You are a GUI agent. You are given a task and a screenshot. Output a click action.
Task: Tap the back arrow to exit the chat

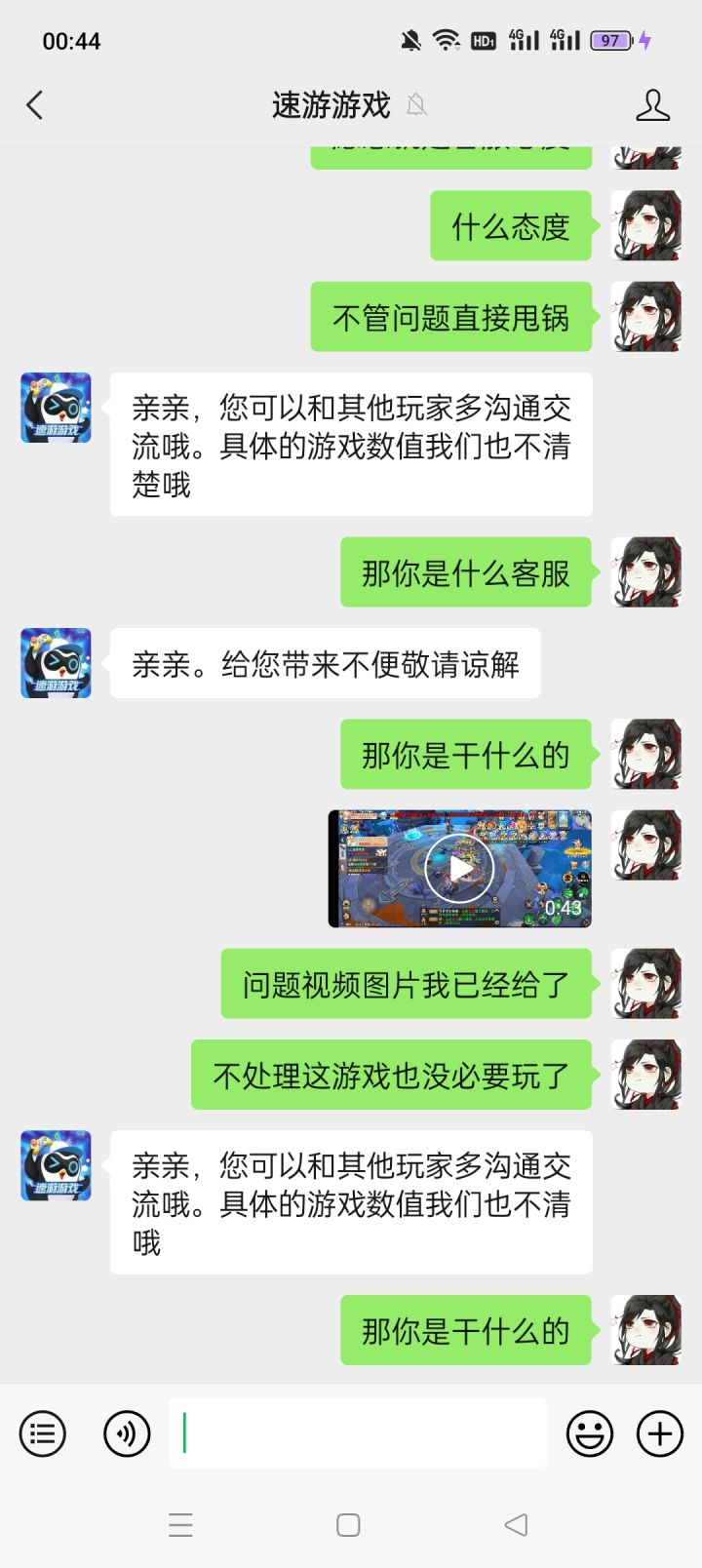pyautogui.click(x=35, y=104)
